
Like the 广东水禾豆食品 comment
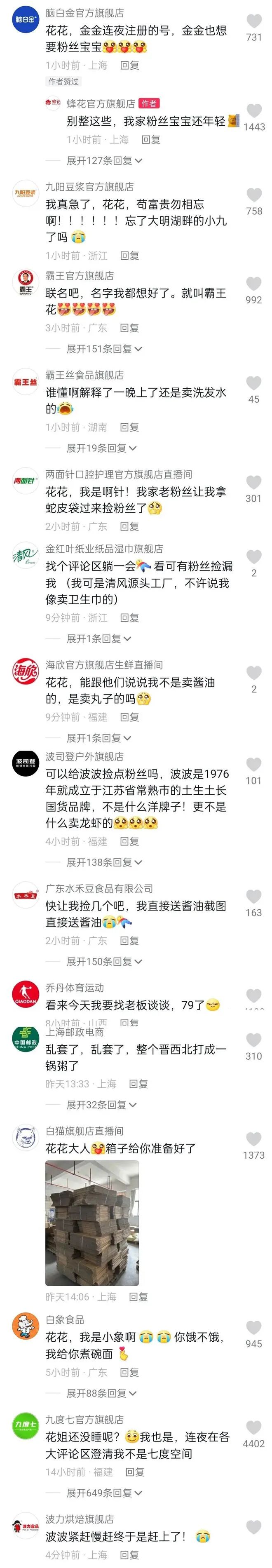254,896
